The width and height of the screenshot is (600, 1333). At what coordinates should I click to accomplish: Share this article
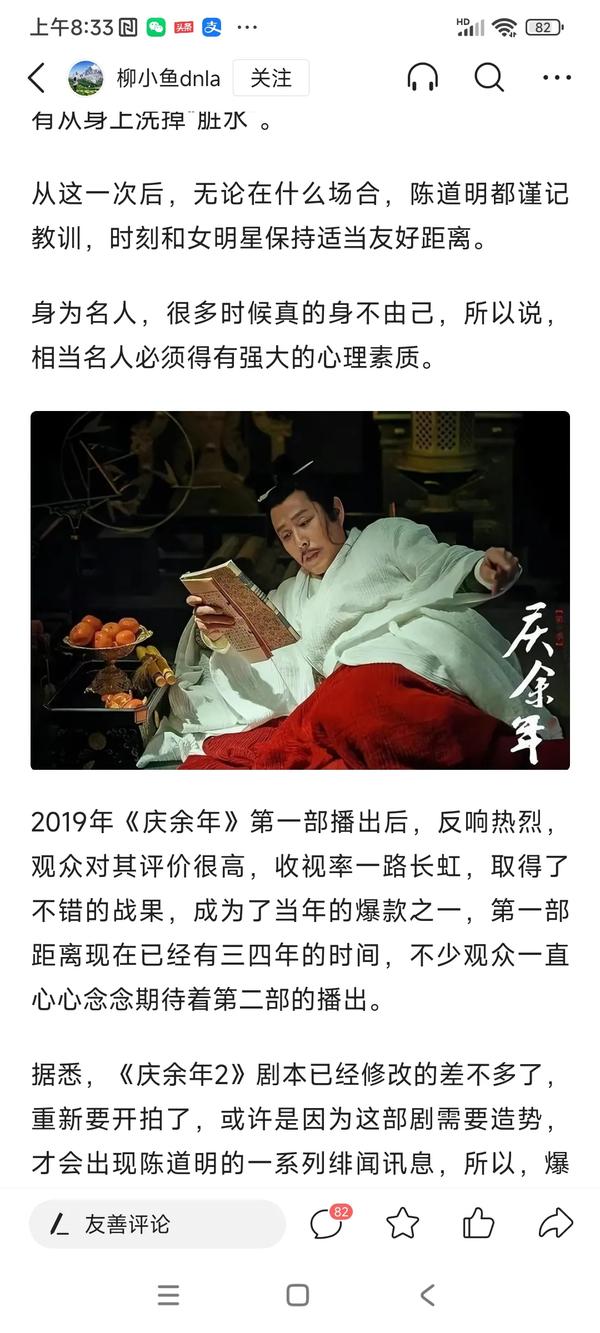555,1223
